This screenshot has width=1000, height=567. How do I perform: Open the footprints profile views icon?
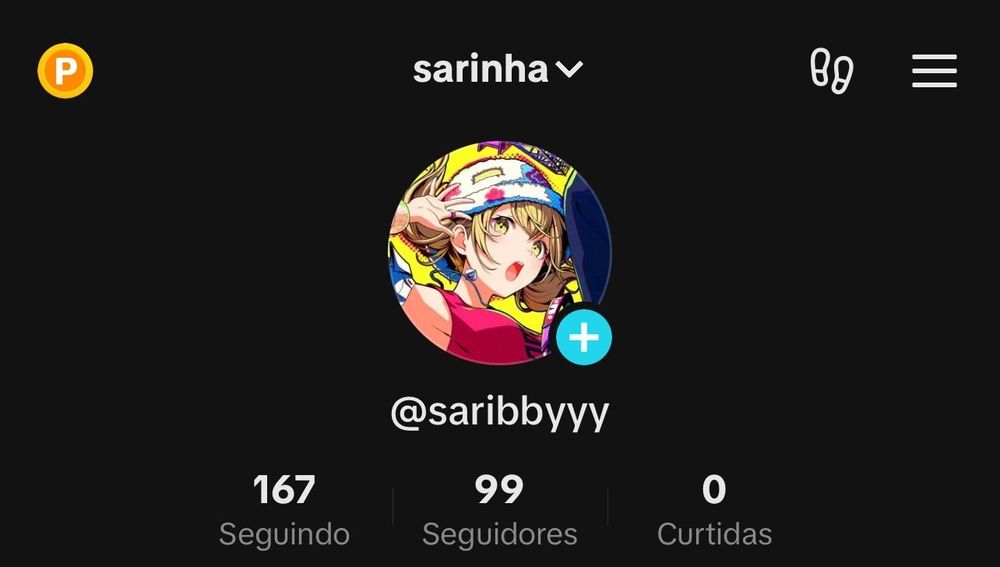[x=831, y=71]
